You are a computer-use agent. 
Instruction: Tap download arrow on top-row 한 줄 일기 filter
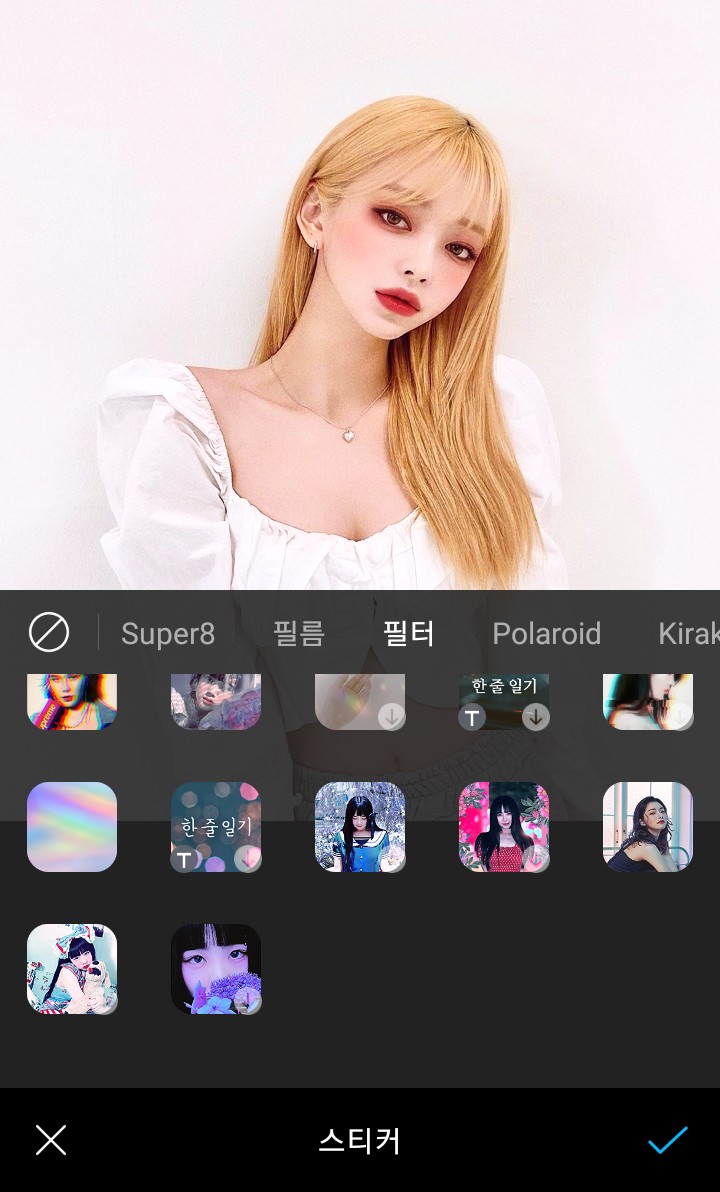[537, 717]
